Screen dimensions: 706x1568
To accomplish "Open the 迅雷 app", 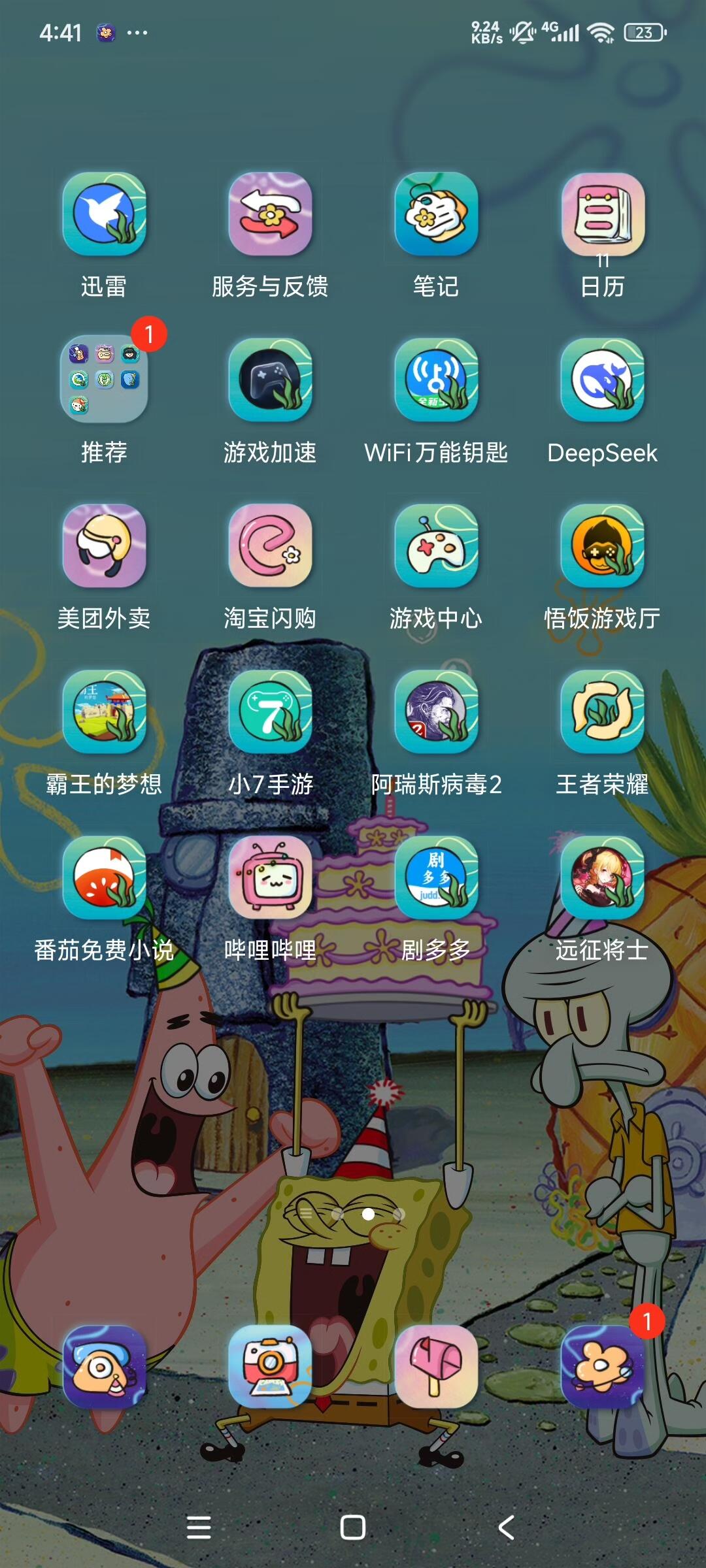I will pos(104,214).
